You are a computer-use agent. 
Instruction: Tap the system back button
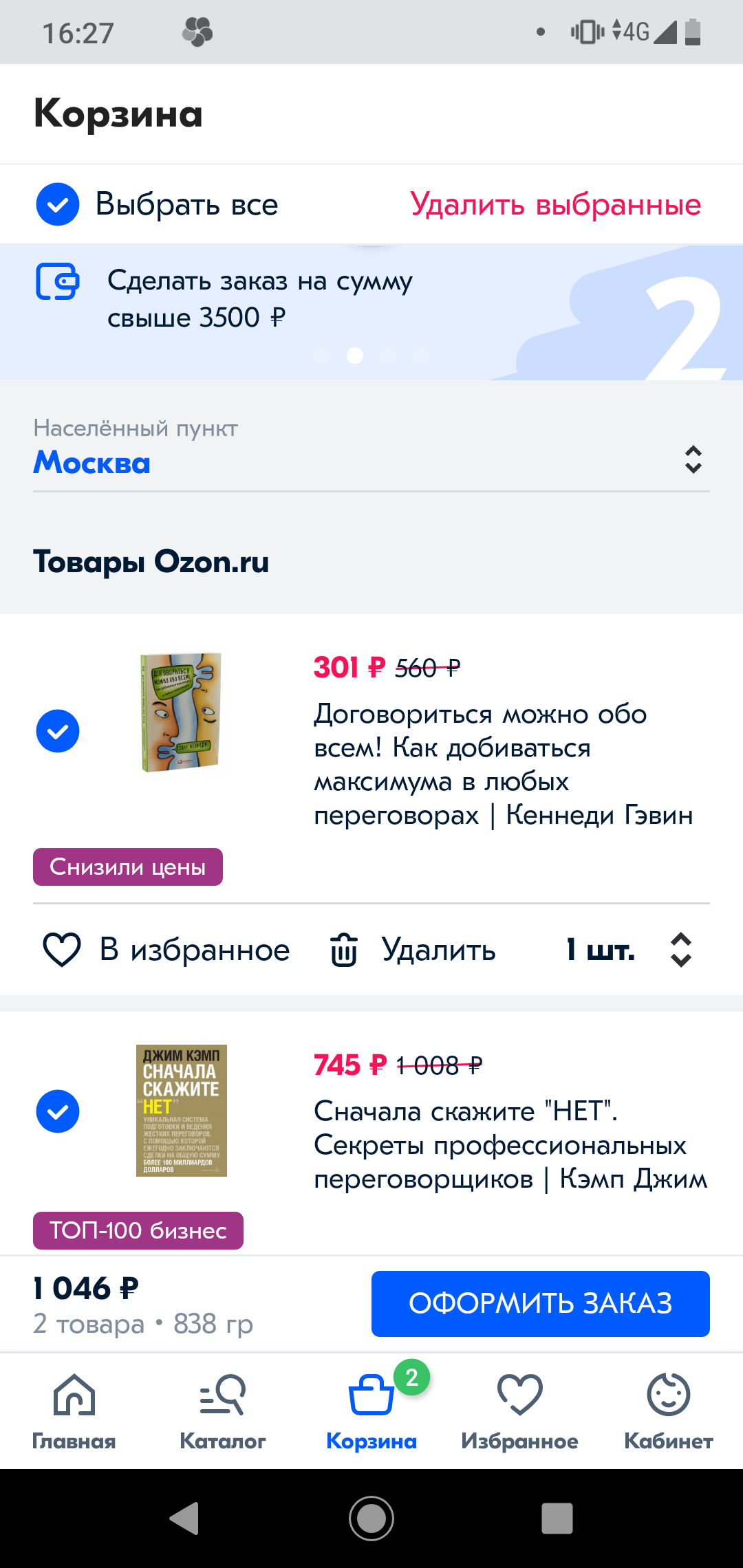coord(184,1518)
